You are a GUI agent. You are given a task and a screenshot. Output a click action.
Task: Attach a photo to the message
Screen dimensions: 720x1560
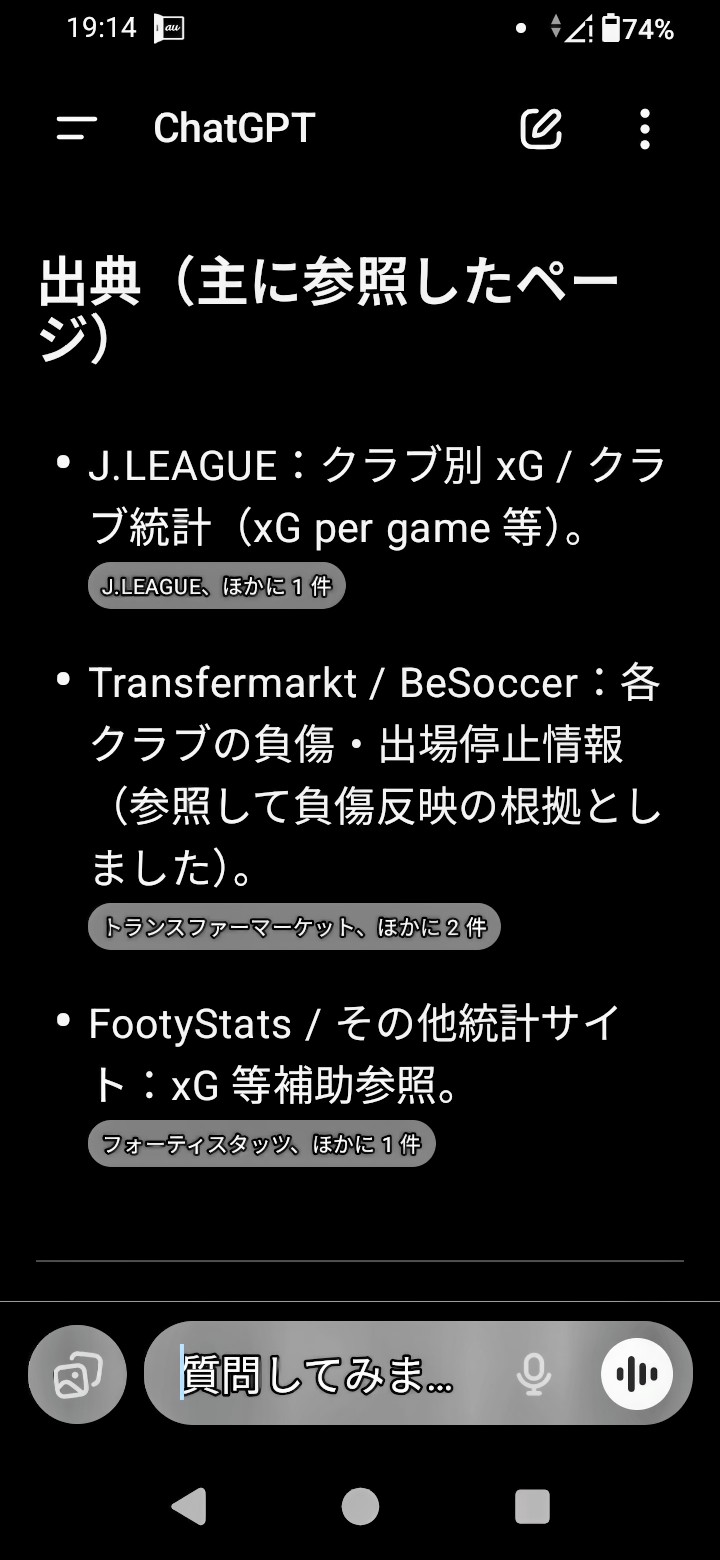click(78, 1374)
